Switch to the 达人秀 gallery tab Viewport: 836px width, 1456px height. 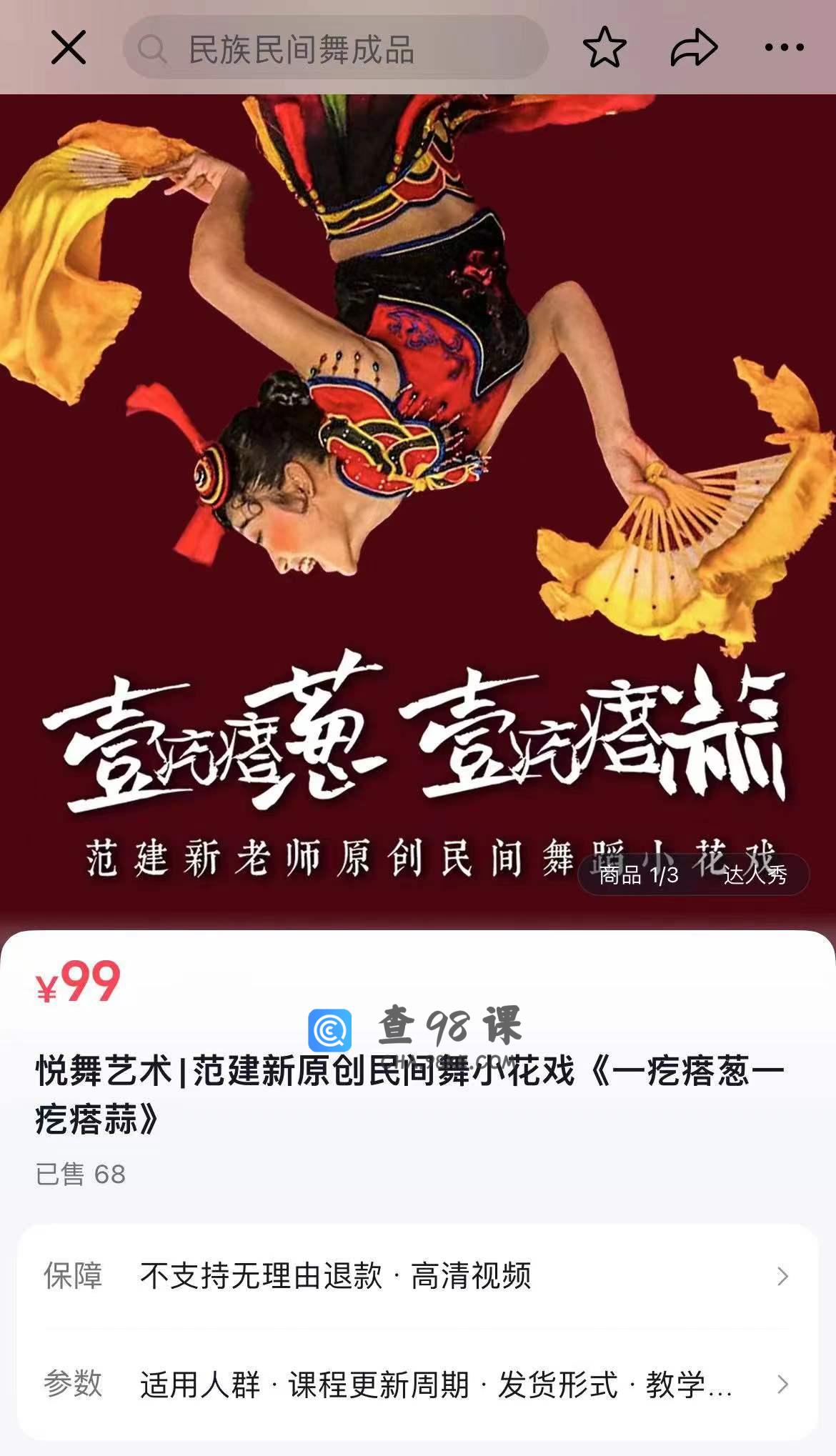(x=755, y=874)
